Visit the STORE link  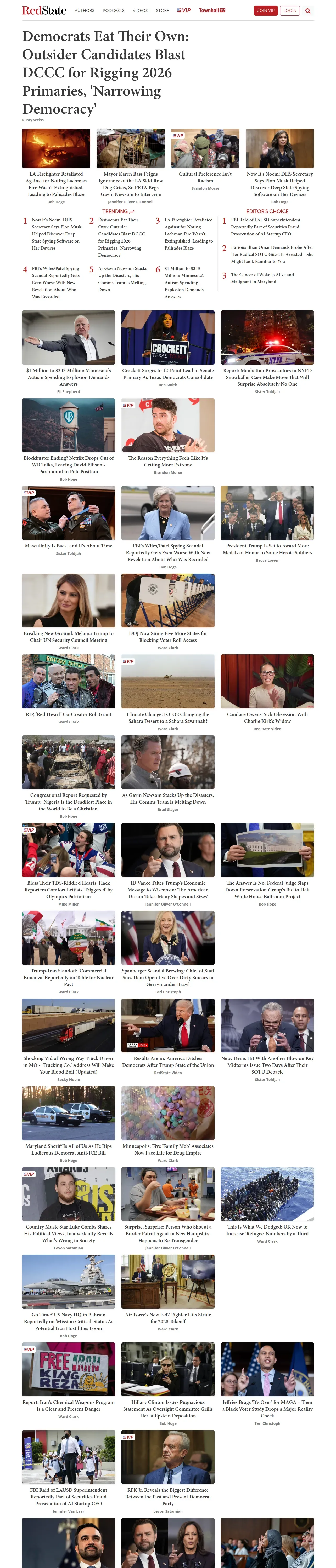click(x=163, y=10)
